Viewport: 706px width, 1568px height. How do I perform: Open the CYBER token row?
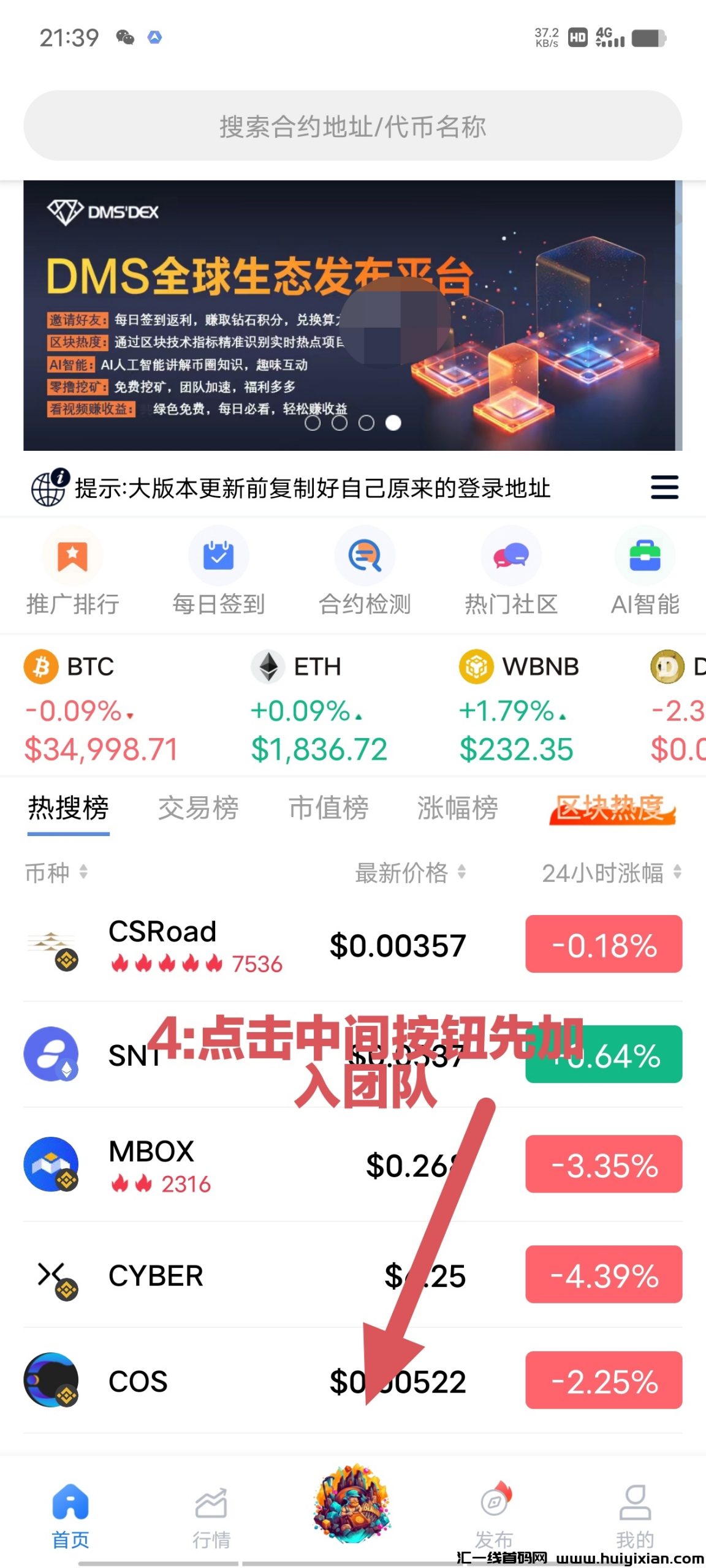click(x=245, y=1276)
